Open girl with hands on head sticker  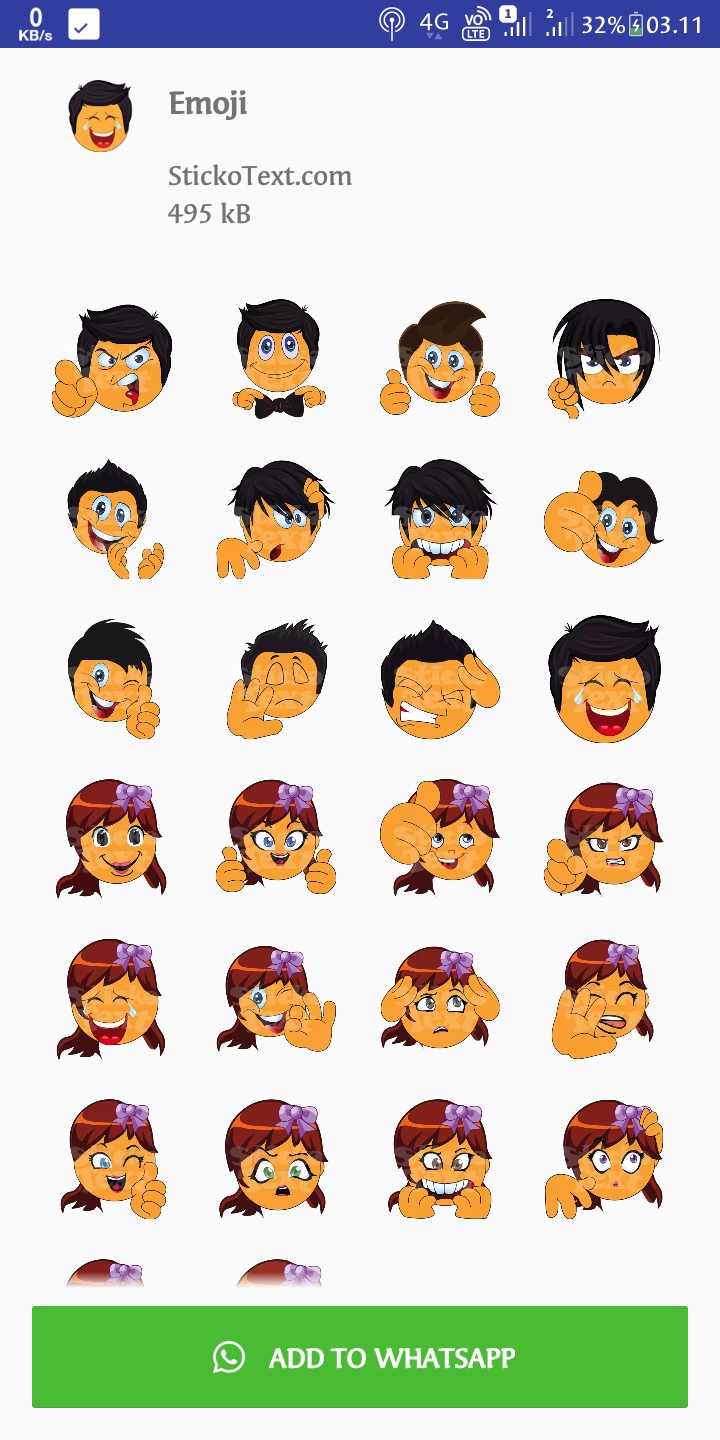(x=440, y=998)
